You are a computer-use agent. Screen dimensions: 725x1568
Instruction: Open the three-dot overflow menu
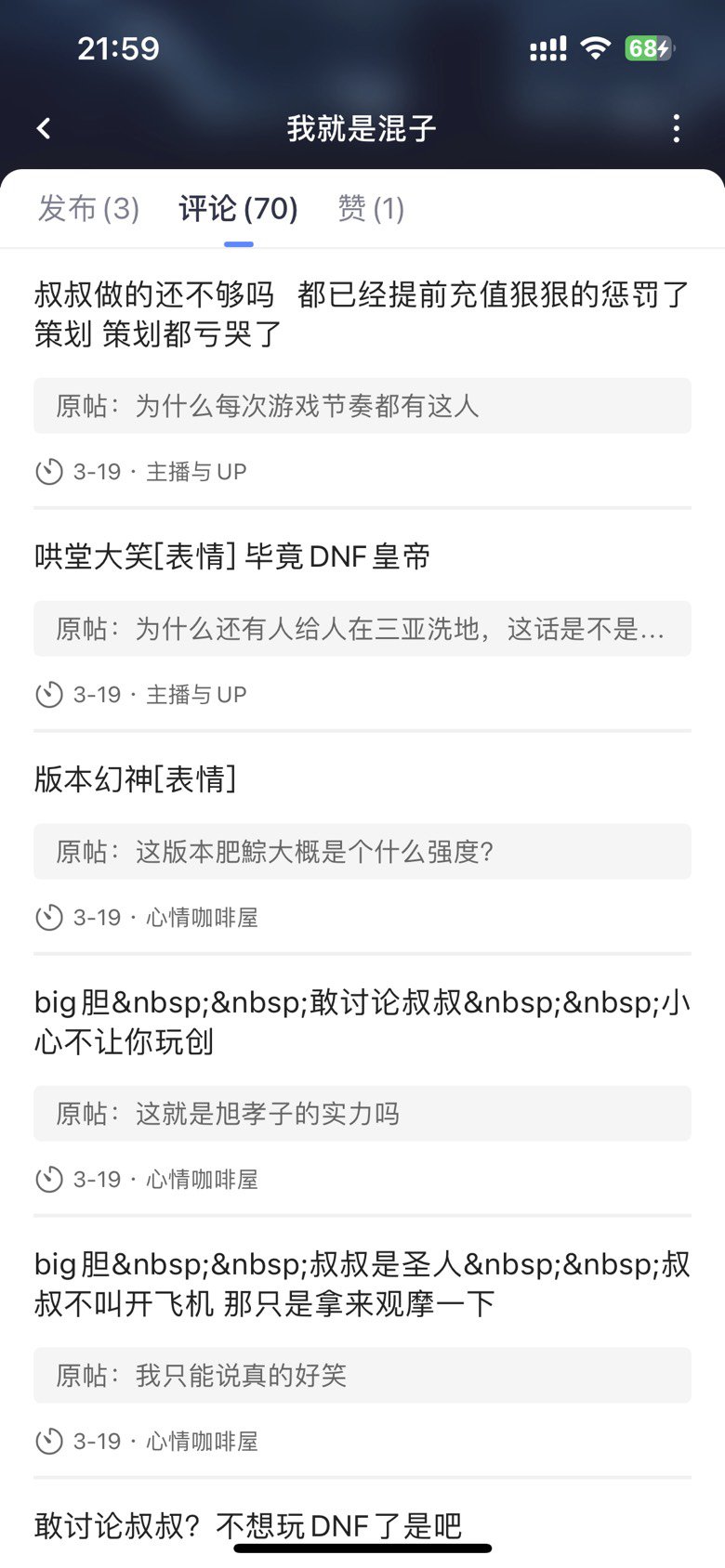click(677, 128)
